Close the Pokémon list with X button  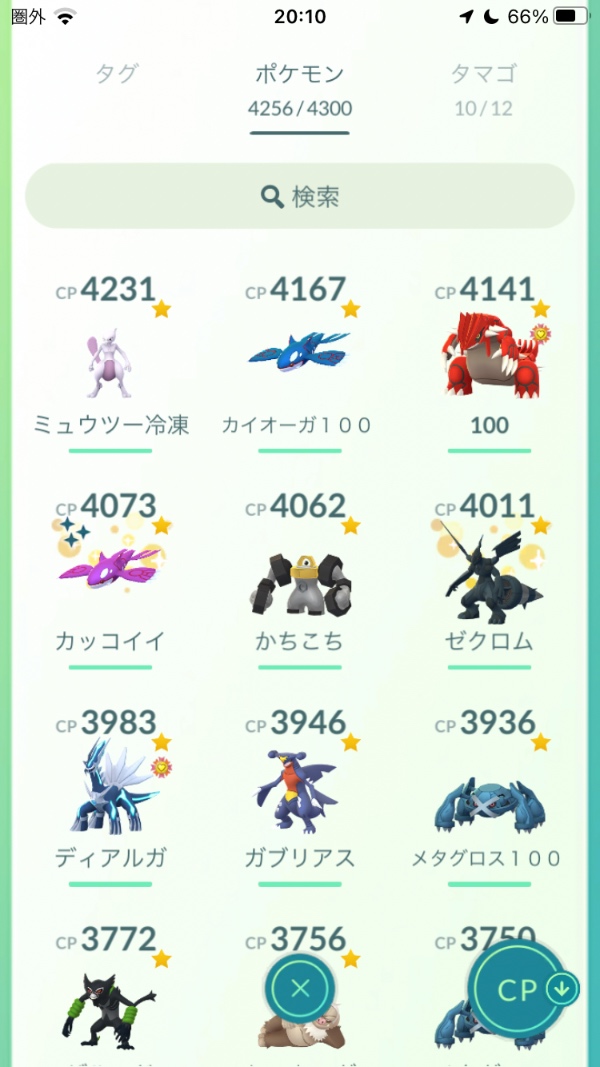click(x=300, y=990)
